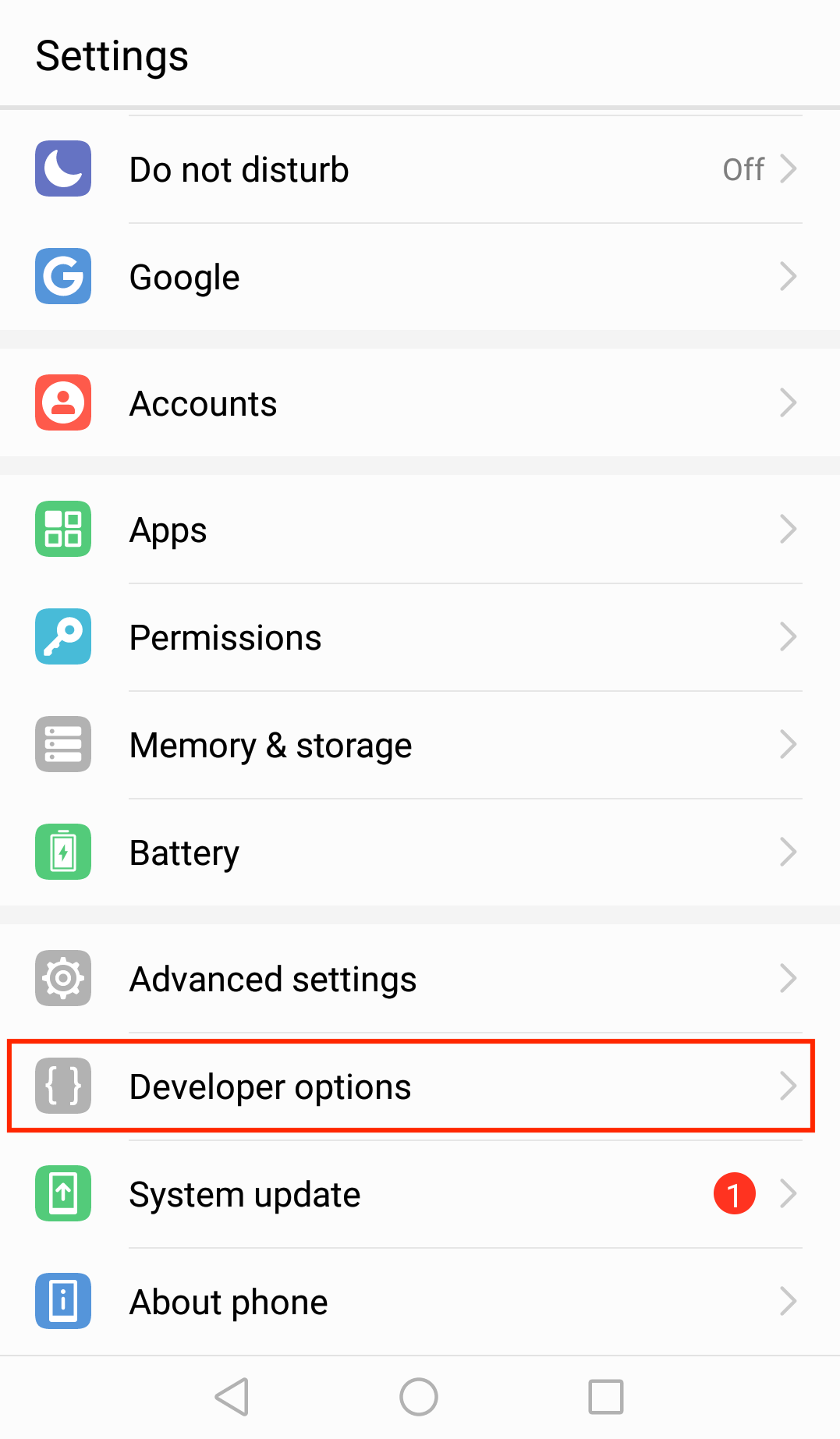The height and width of the screenshot is (1439, 840).
Task: Open the Google settings row
Action: click(x=420, y=277)
